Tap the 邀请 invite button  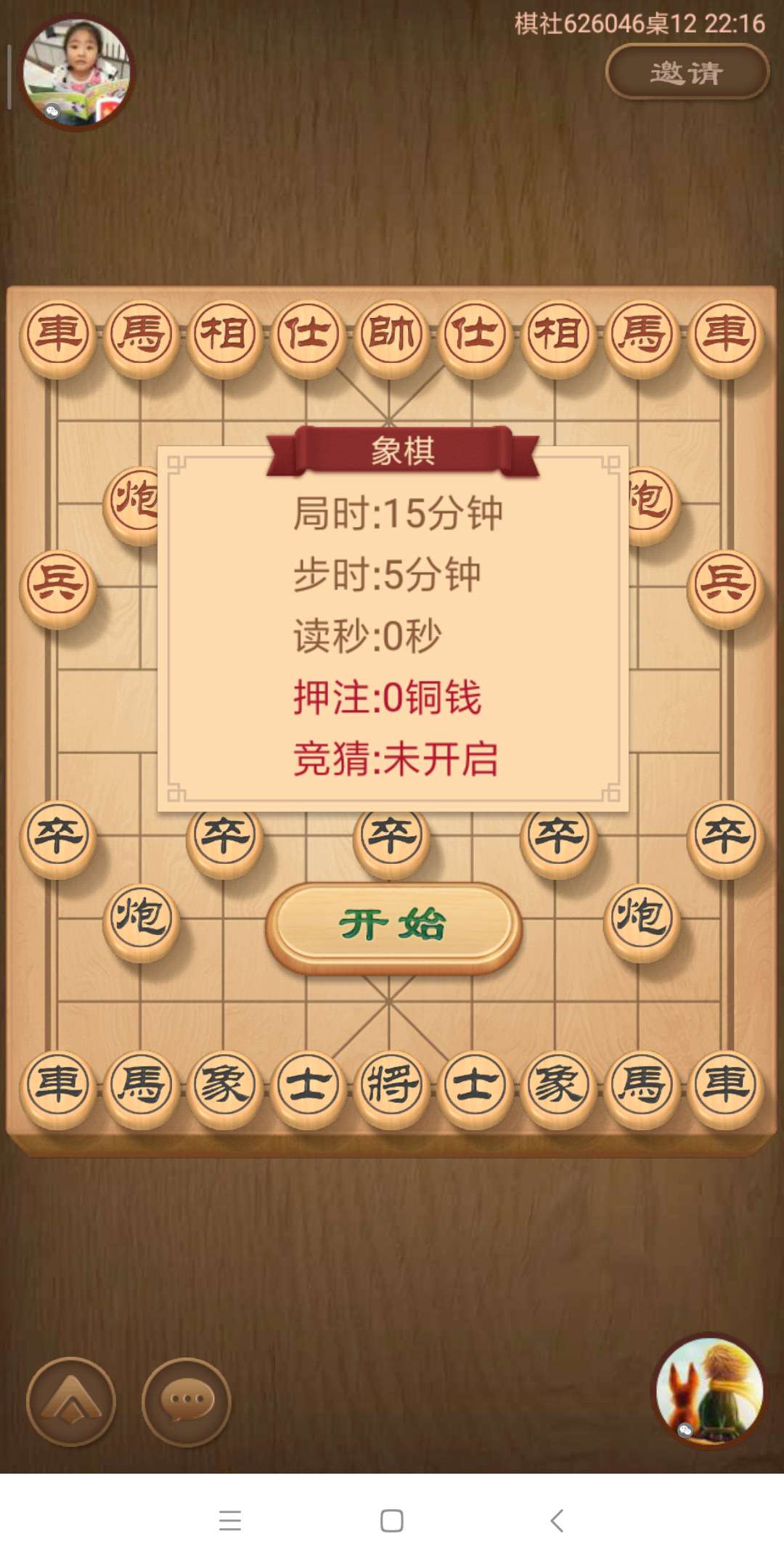click(x=687, y=72)
